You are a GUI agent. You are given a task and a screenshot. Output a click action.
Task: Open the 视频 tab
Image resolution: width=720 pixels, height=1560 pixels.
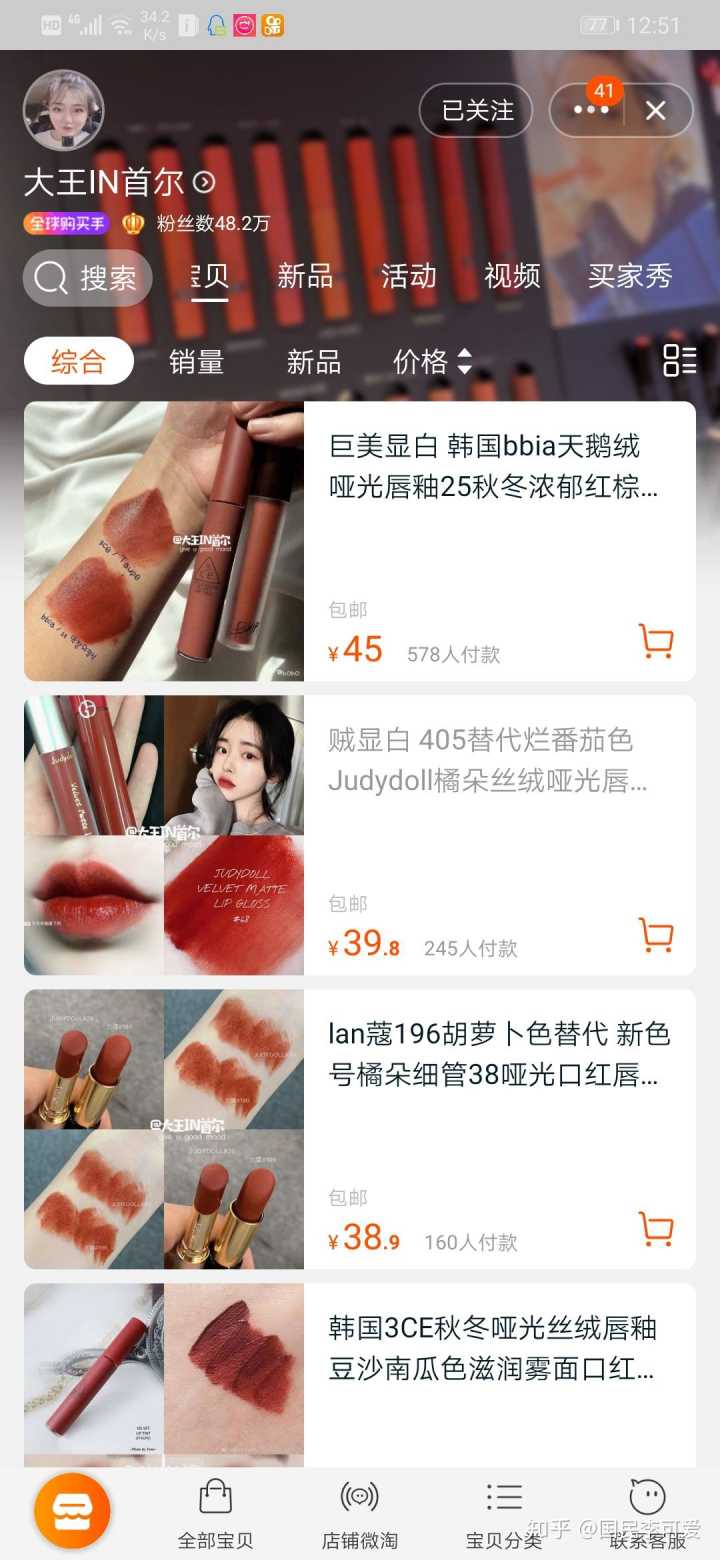point(512,276)
